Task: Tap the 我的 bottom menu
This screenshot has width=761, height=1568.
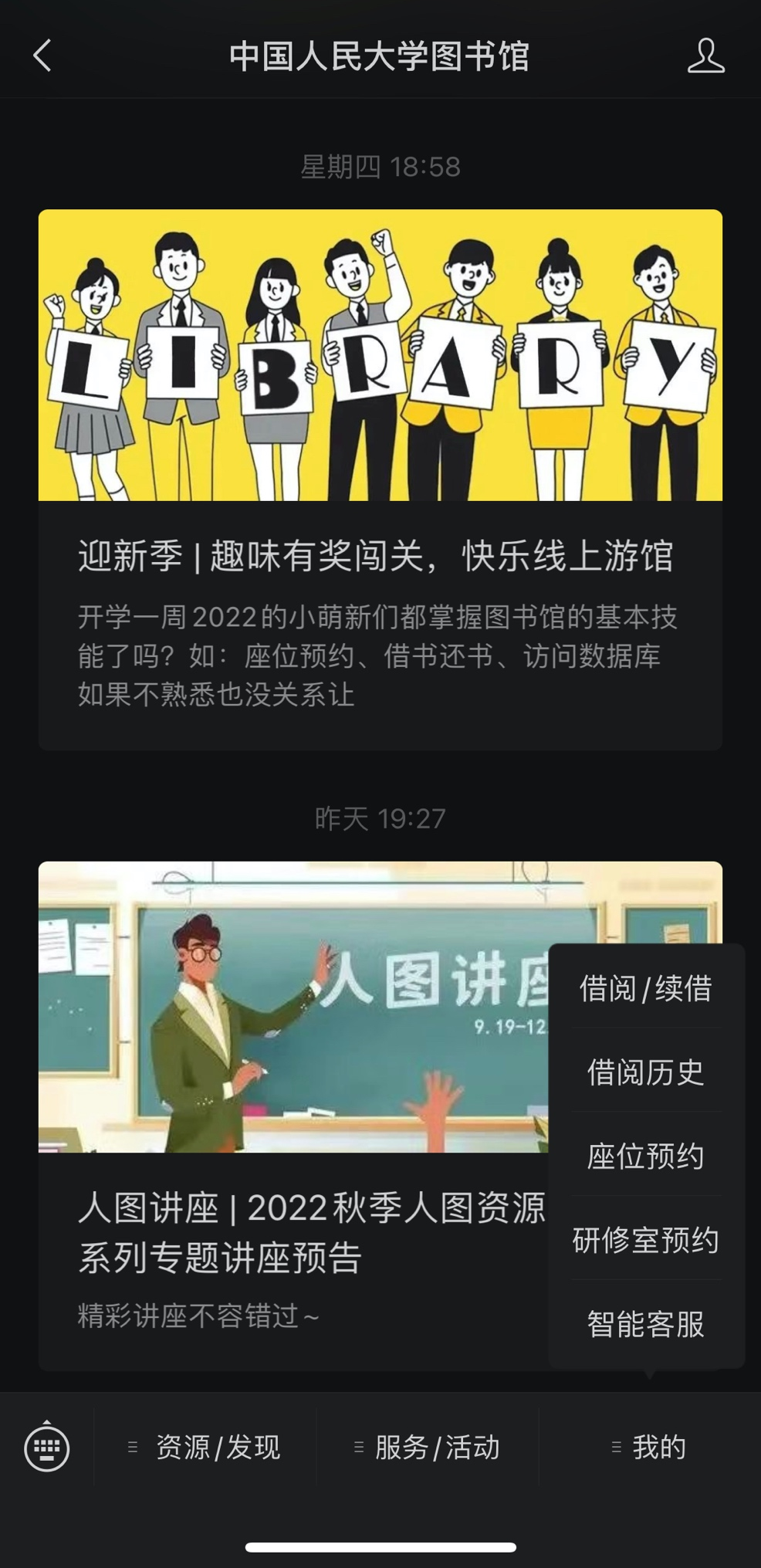Action: (649, 1448)
